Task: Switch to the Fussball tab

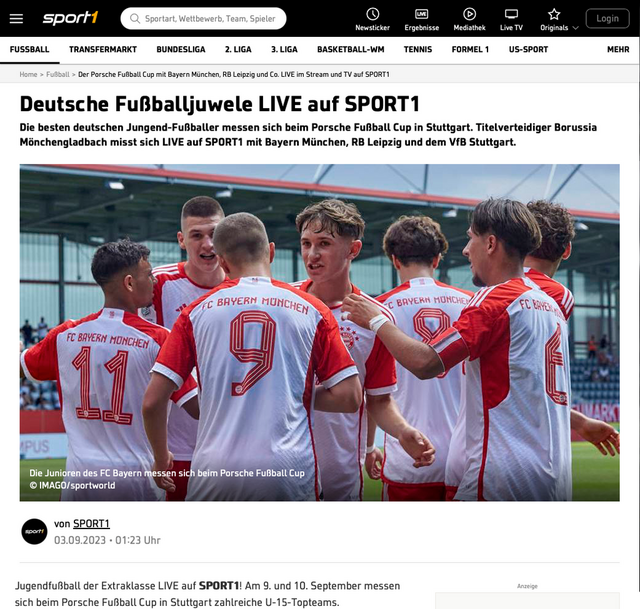Action: pyautogui.click(x=29, y=49)
